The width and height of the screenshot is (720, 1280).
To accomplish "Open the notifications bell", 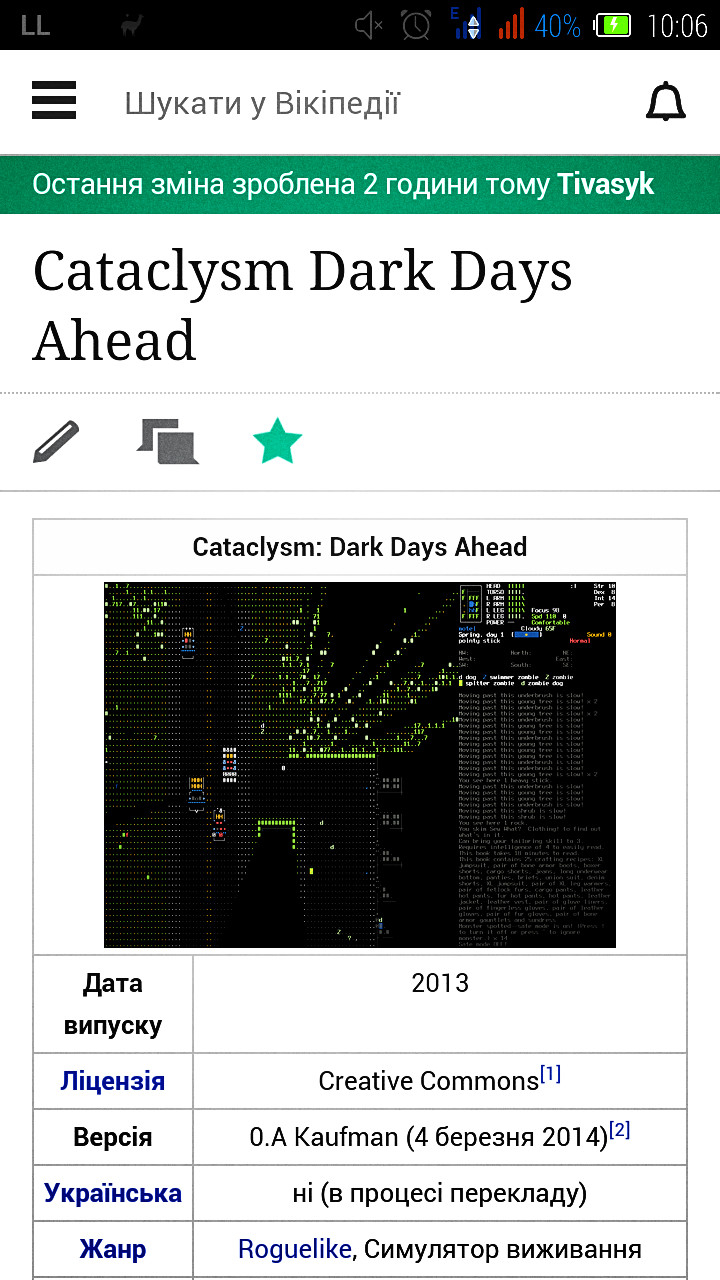I will (x=666, y=103).
